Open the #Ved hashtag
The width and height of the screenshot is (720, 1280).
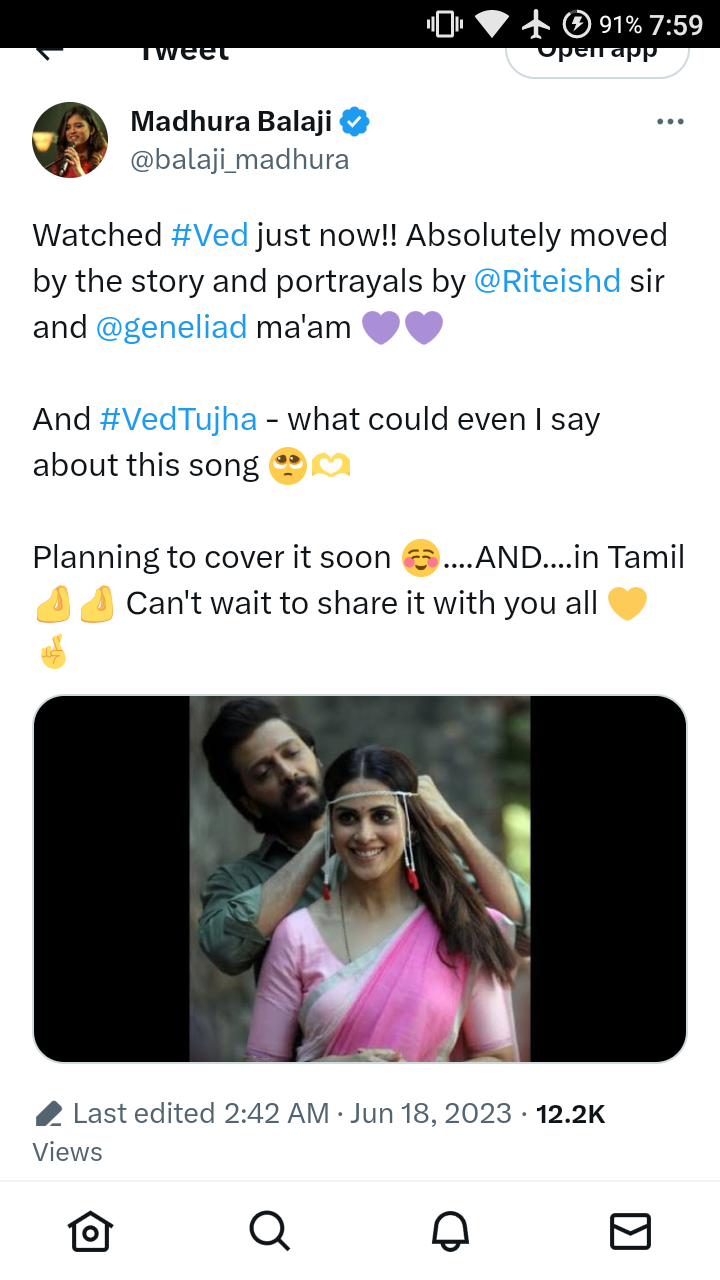[209, 235]
